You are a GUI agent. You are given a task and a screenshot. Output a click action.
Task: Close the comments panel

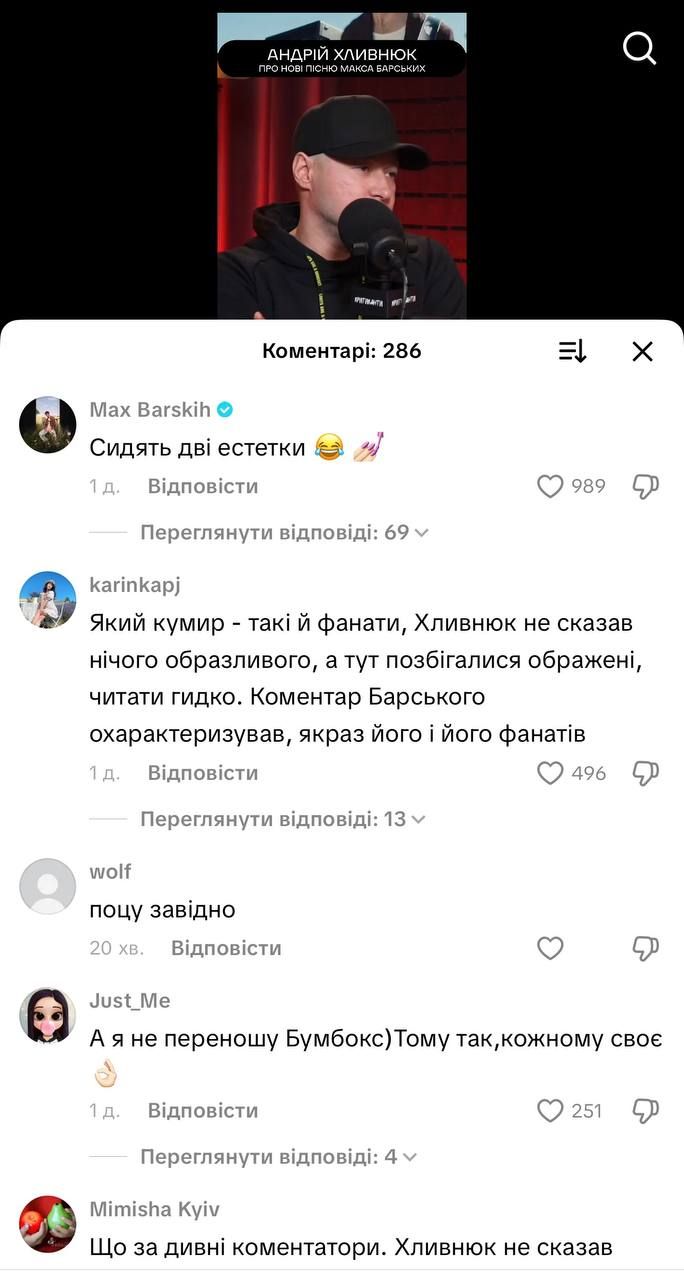pos(642,351)
